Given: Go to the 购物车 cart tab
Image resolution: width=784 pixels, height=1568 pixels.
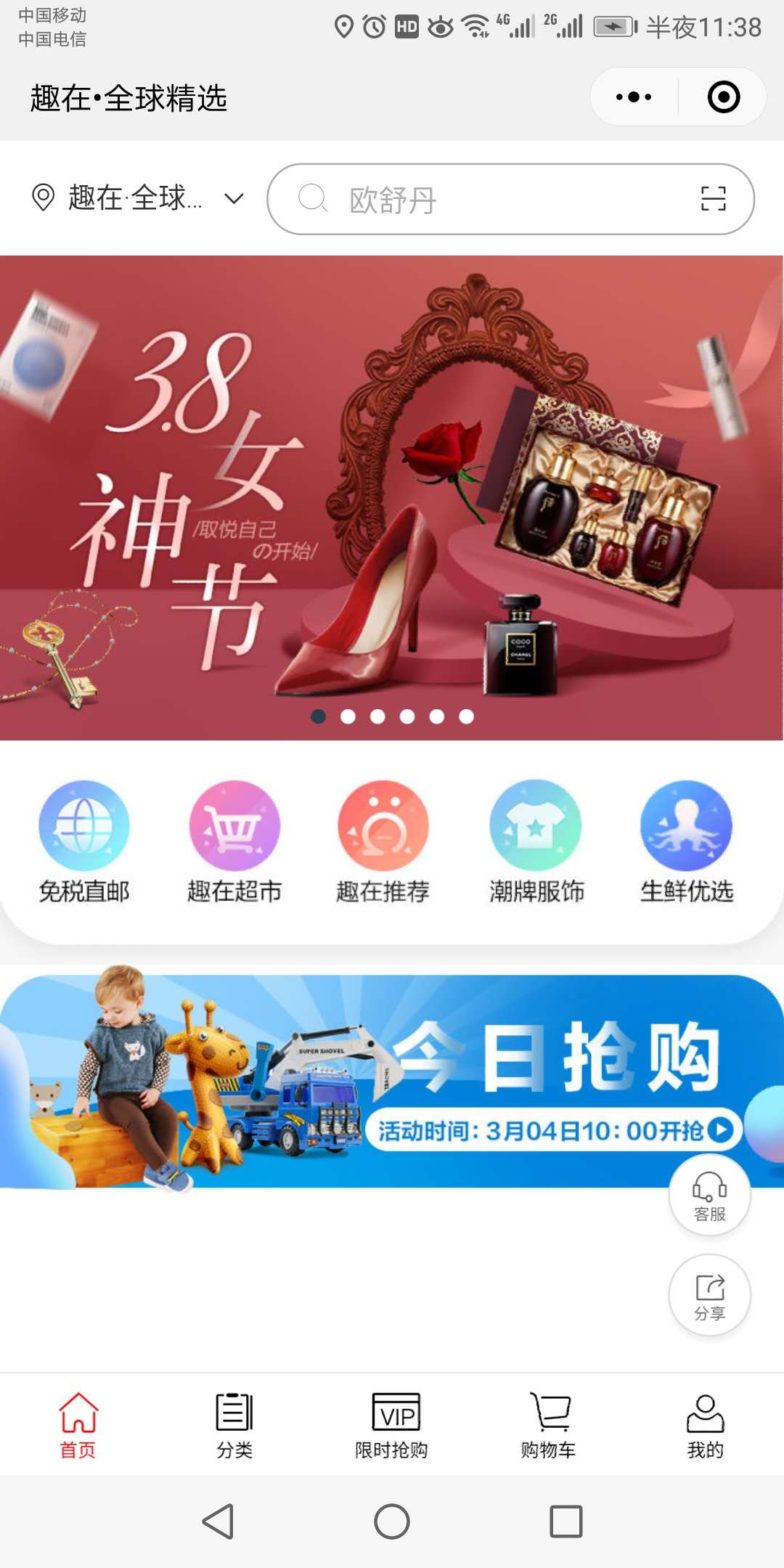Looking at the screenshot, I should (549, 1426).
